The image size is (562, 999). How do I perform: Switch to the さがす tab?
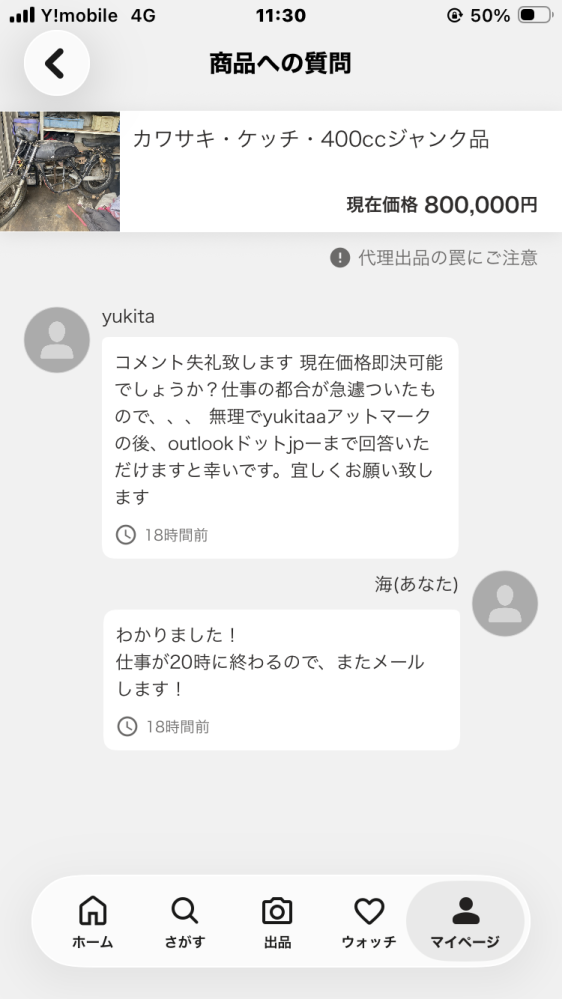point(185,922)
